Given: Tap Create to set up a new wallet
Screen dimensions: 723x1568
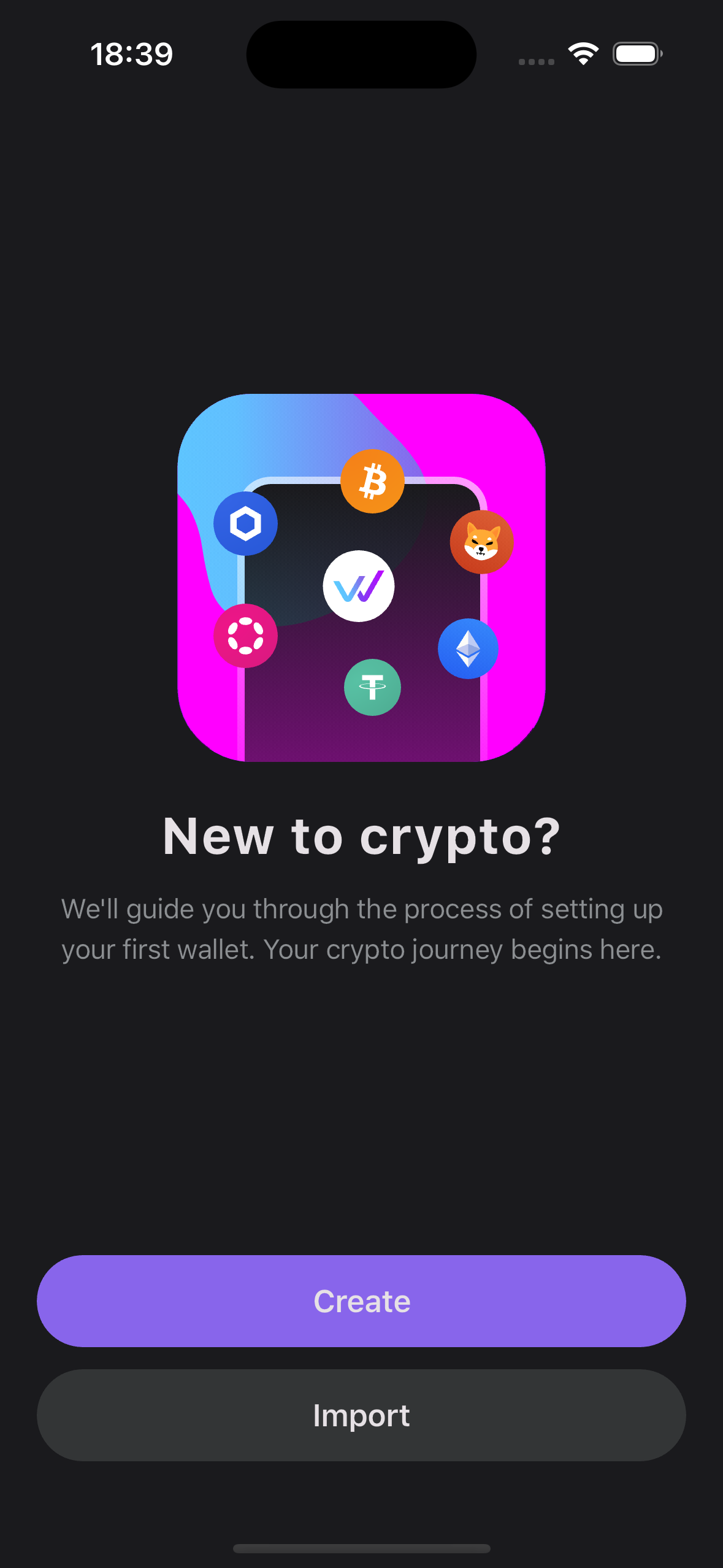Looking at the screenshot, I should point(361,1301).
